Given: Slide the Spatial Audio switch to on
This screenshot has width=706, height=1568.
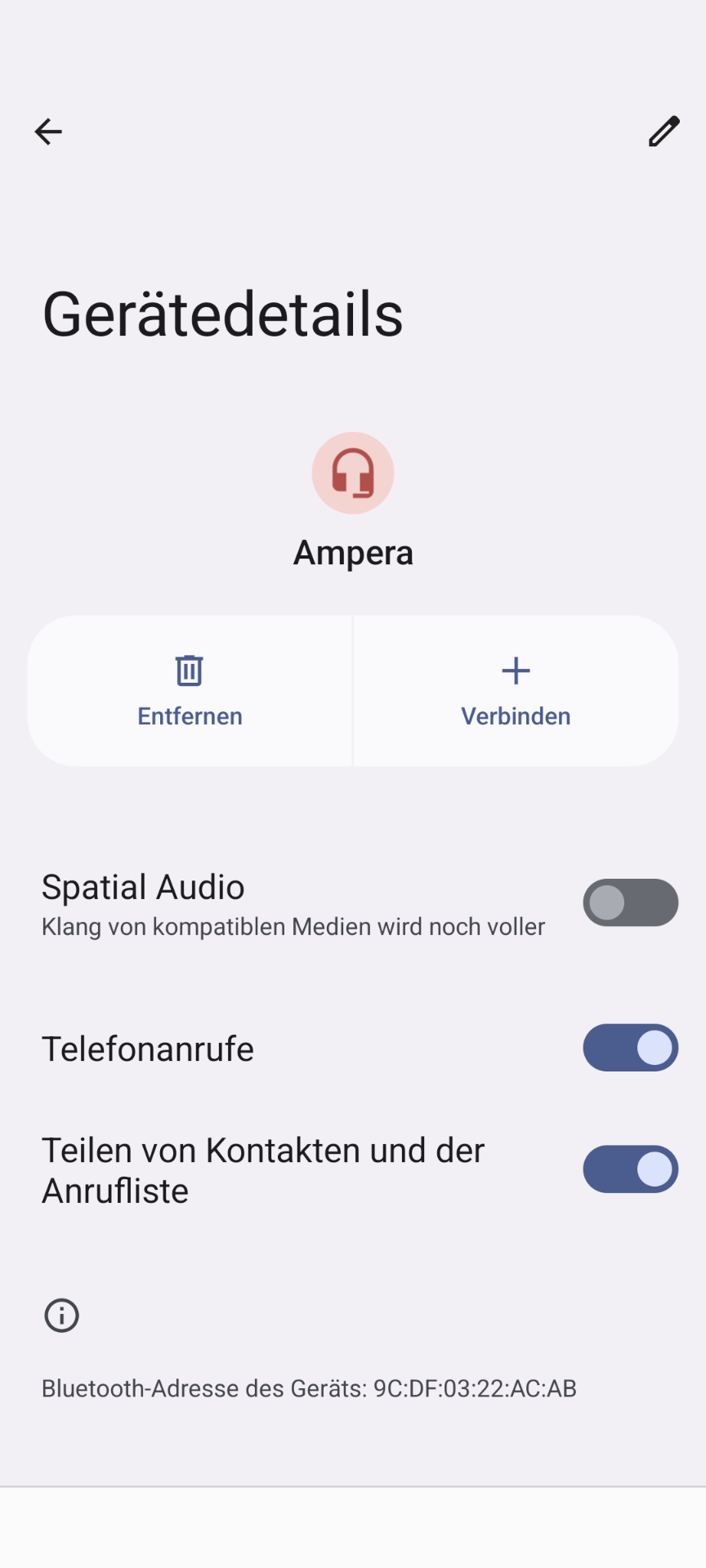Looking at the screenshot, I should click(x=630, y=902).
